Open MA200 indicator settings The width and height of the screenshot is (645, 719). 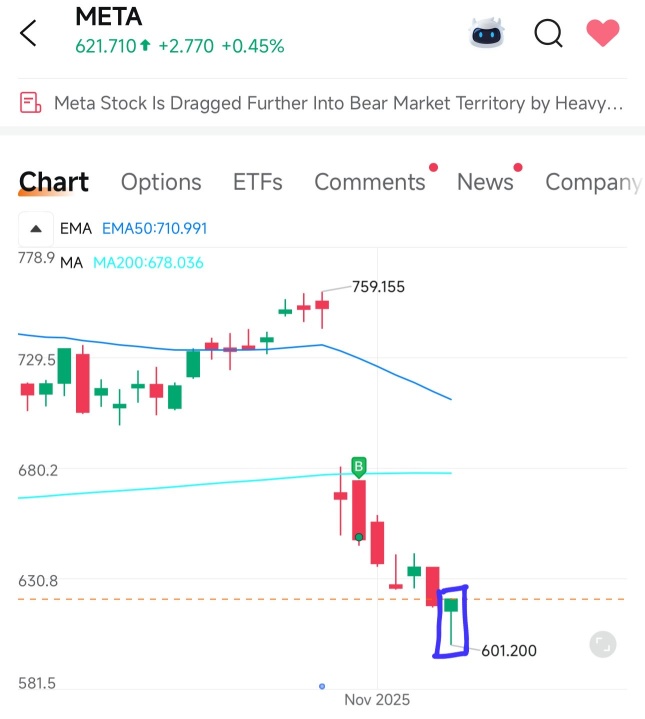[148, 263]
